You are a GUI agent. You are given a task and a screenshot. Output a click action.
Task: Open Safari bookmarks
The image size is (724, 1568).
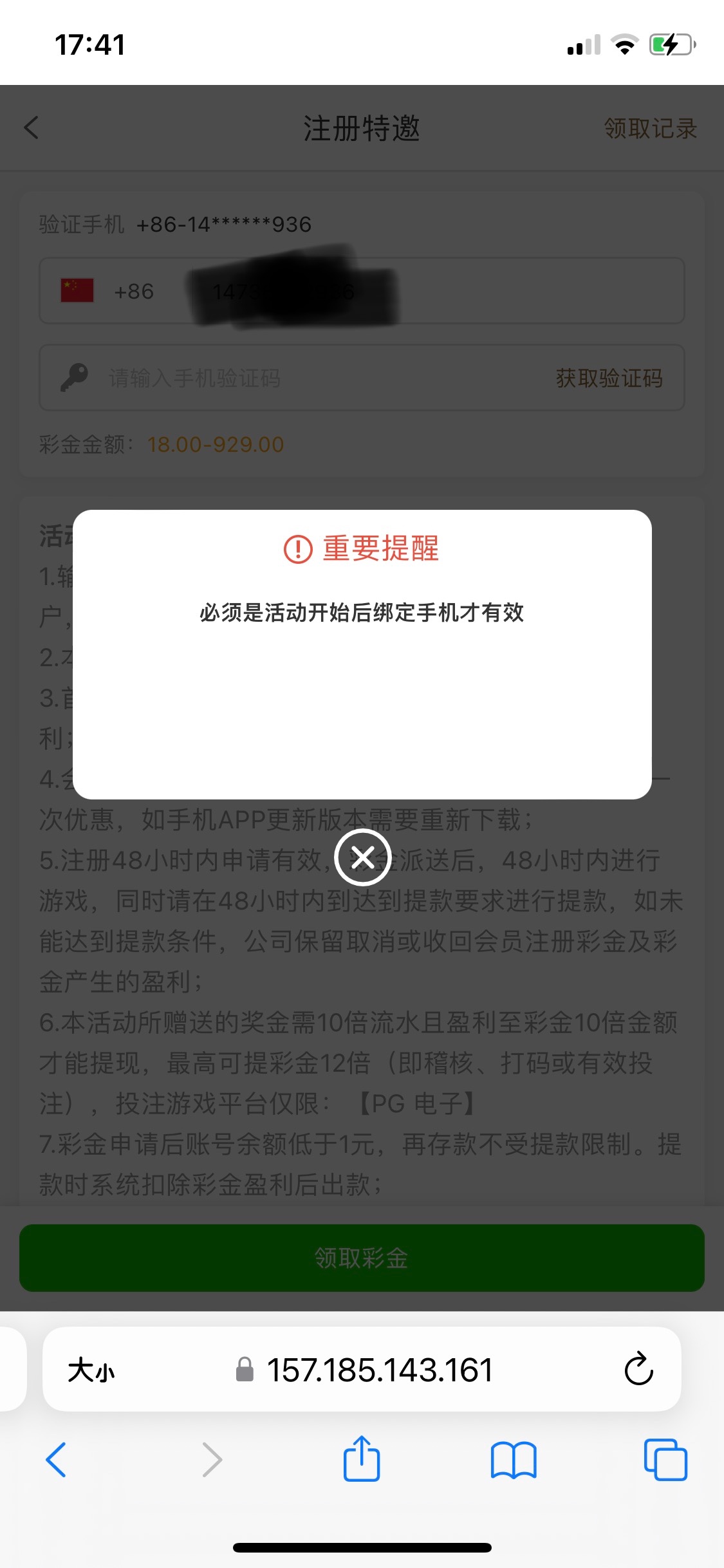[513, 1460]
